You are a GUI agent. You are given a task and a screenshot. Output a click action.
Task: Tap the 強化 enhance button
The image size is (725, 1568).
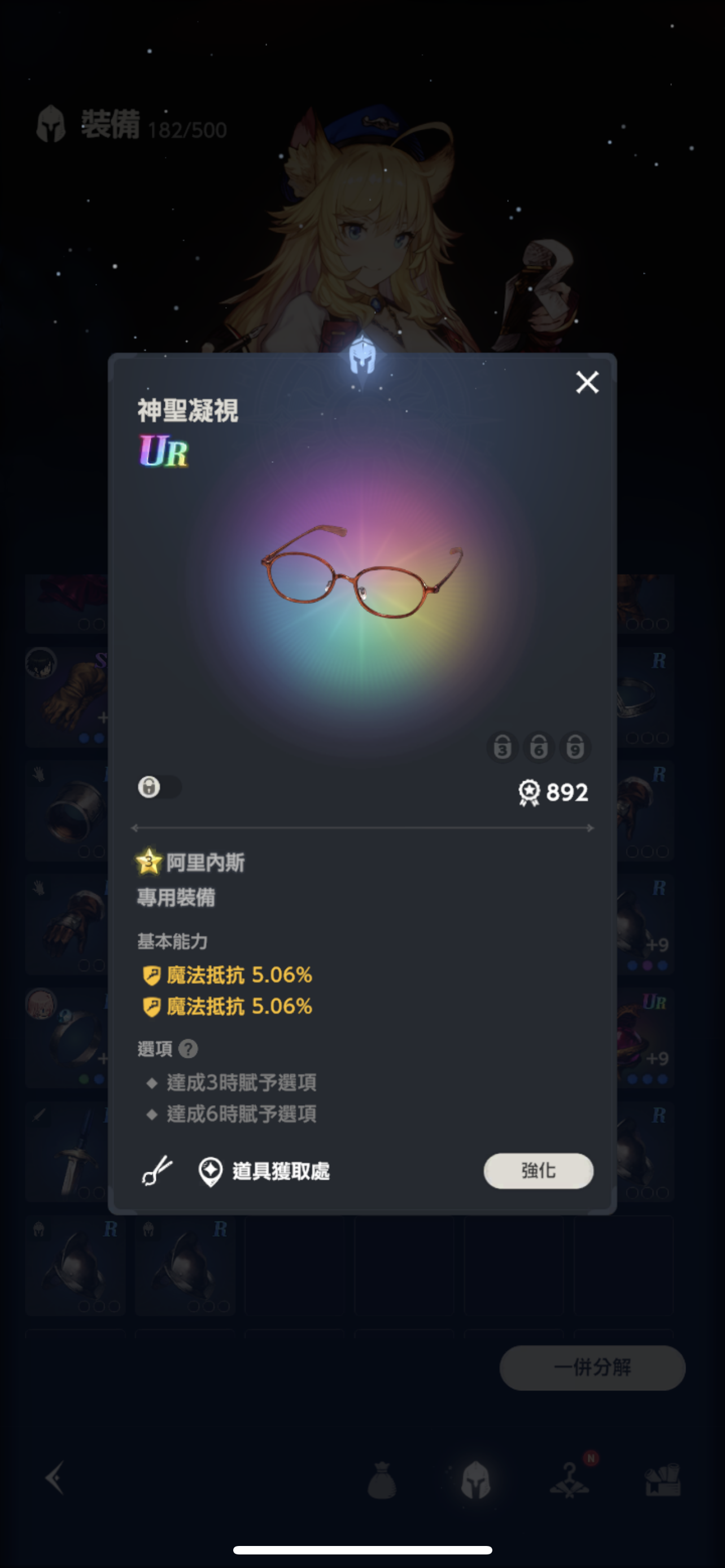[x=538, y=1171]
